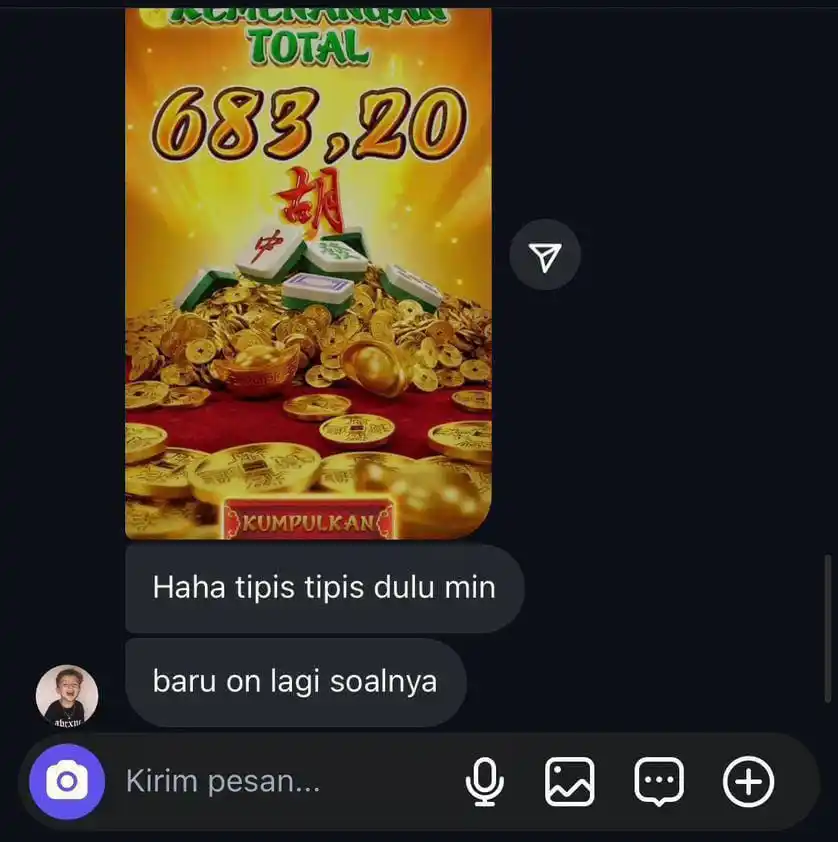The width and height of the screenshot is (838, 842).
Task: Tap the Kirim pesan message field
Action: coord(280,782)
